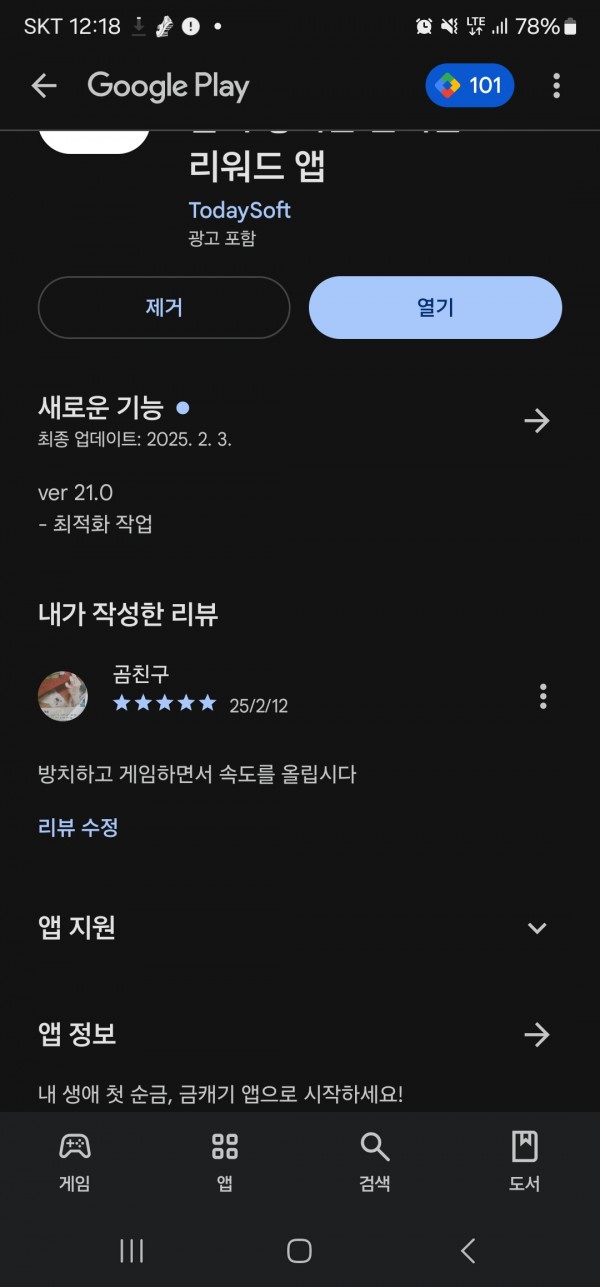This screenshot has width=600, height=1287.
Task: Go back using the arrow by Google Play
Action: (x=44, y=86)
